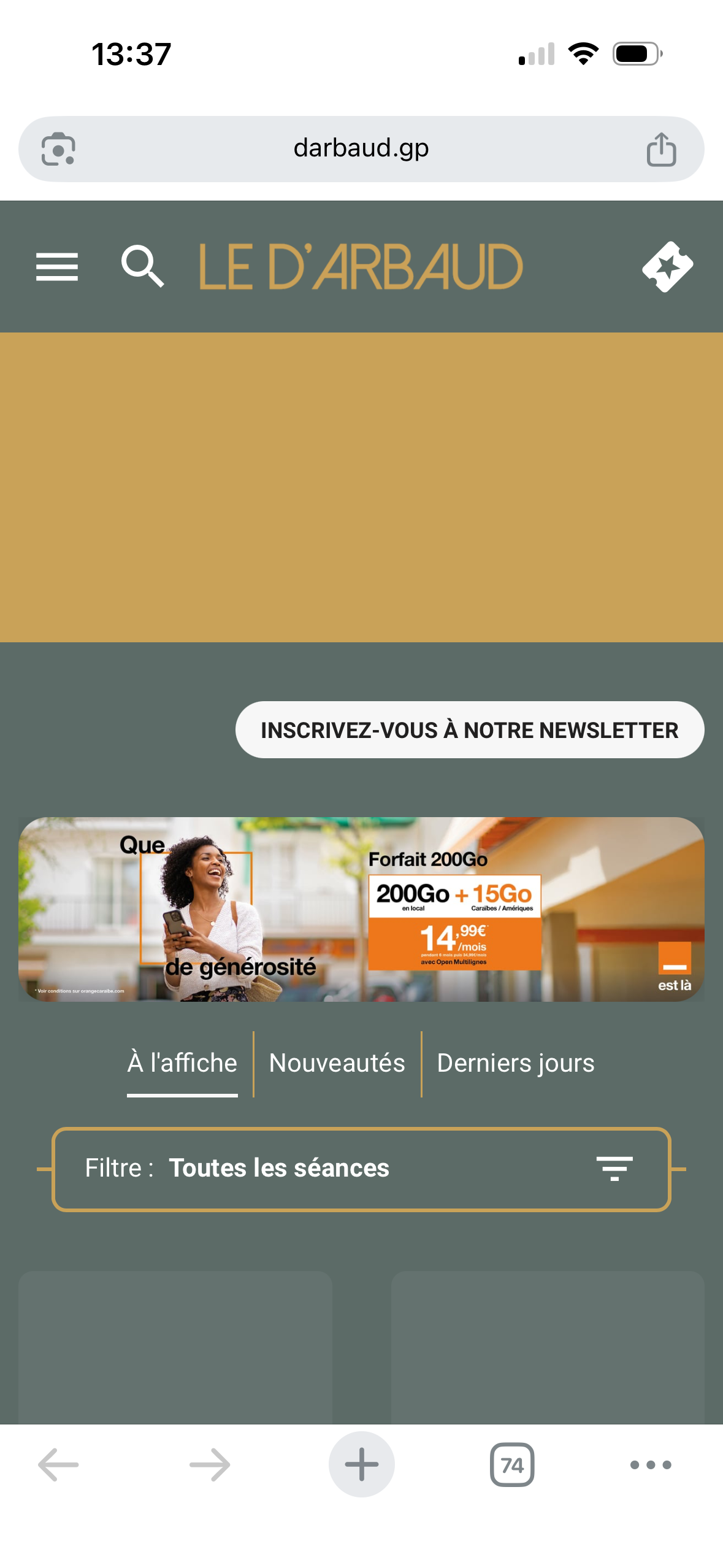Subscribe via the newsletter button
The width and height of the screenshot is (723, 1568).
(x=469, y=730)
